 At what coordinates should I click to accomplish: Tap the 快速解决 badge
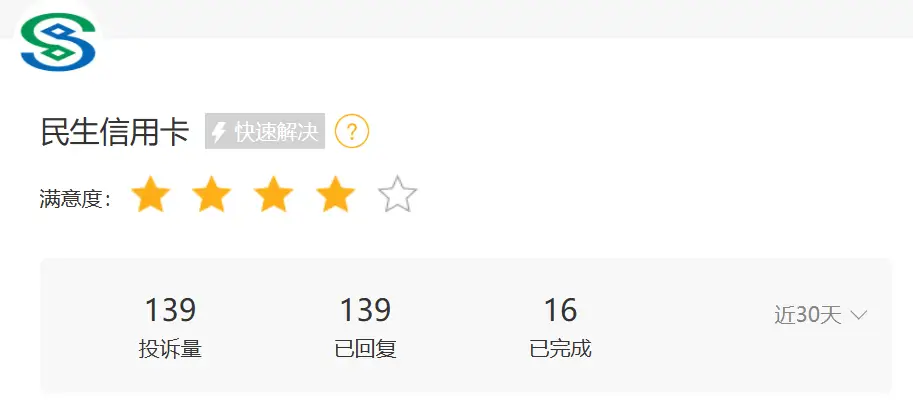pos(265,131)
